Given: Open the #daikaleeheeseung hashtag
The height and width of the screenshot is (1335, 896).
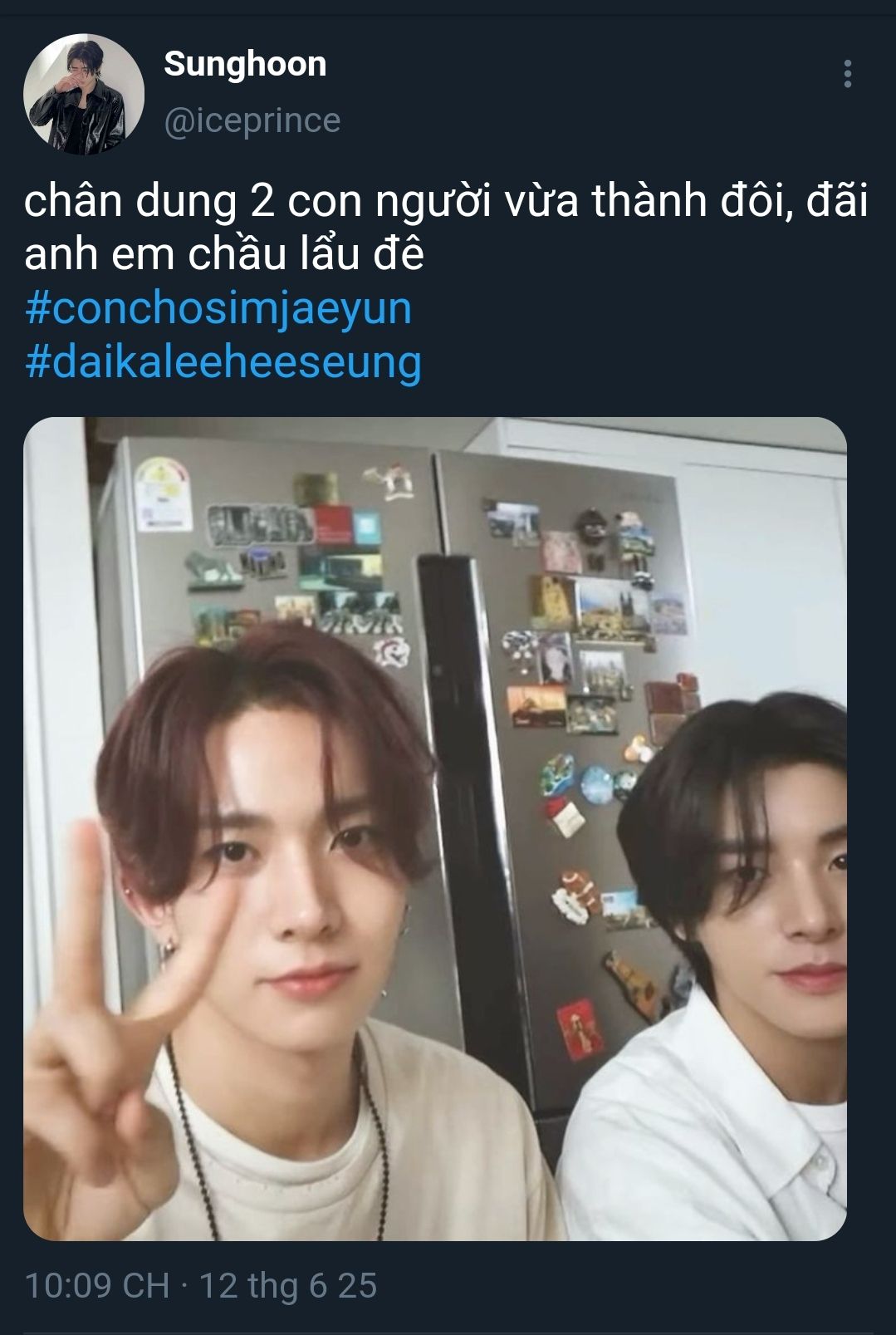Looking at the screenshot, I should tap(223, 362).
